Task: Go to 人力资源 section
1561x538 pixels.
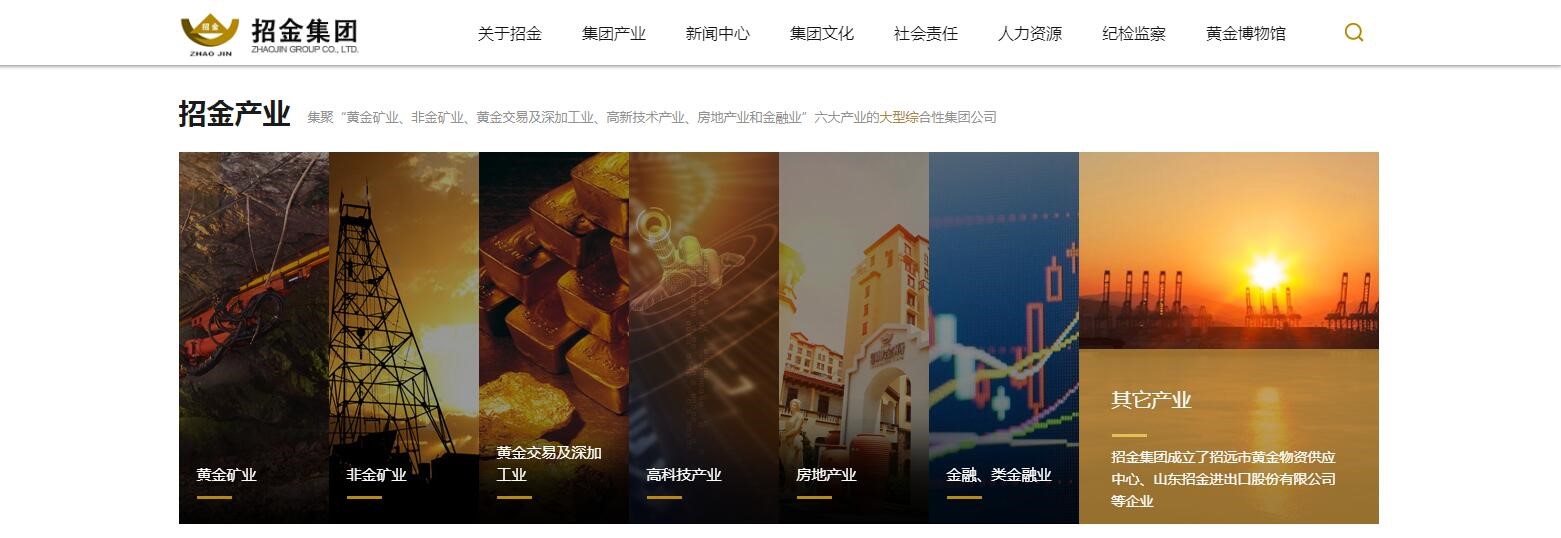Action: [1030, 34]
